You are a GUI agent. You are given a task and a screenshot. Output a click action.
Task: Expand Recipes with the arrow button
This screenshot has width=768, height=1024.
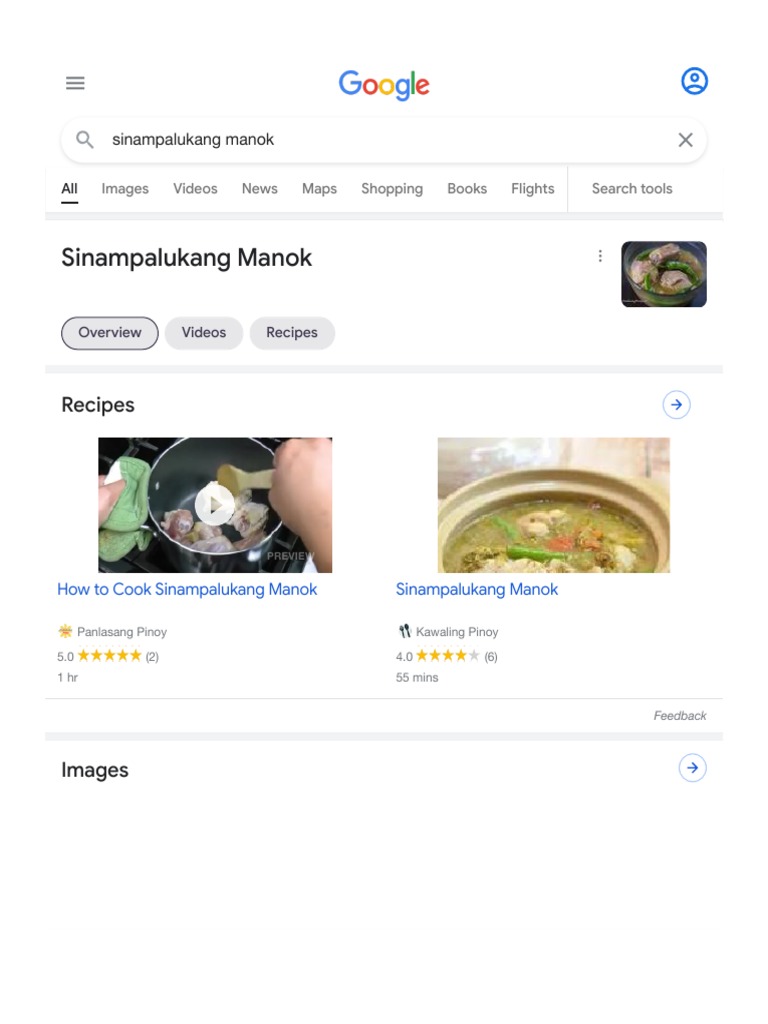[x=677, y=405]
